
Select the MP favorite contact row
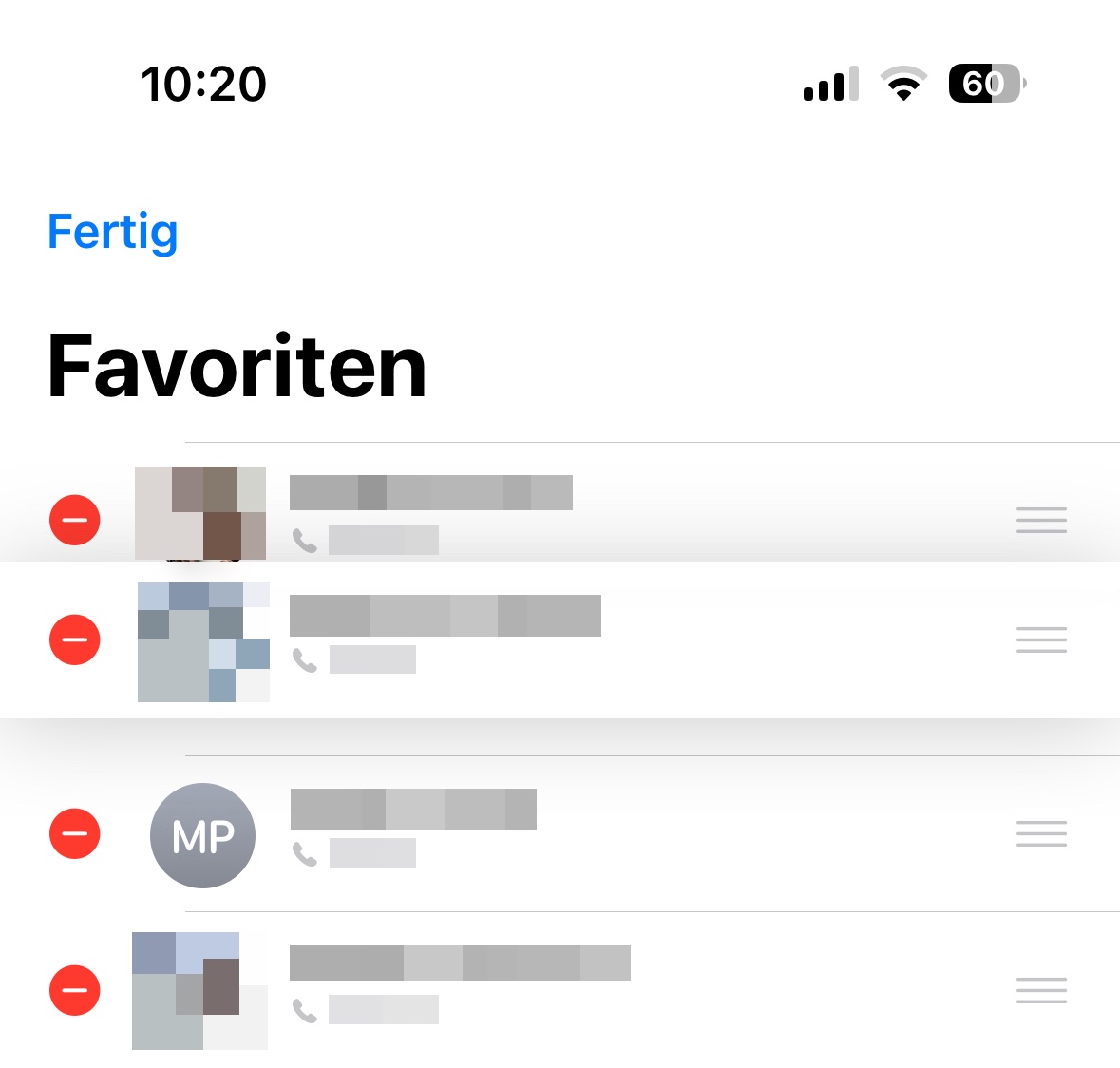560,833
